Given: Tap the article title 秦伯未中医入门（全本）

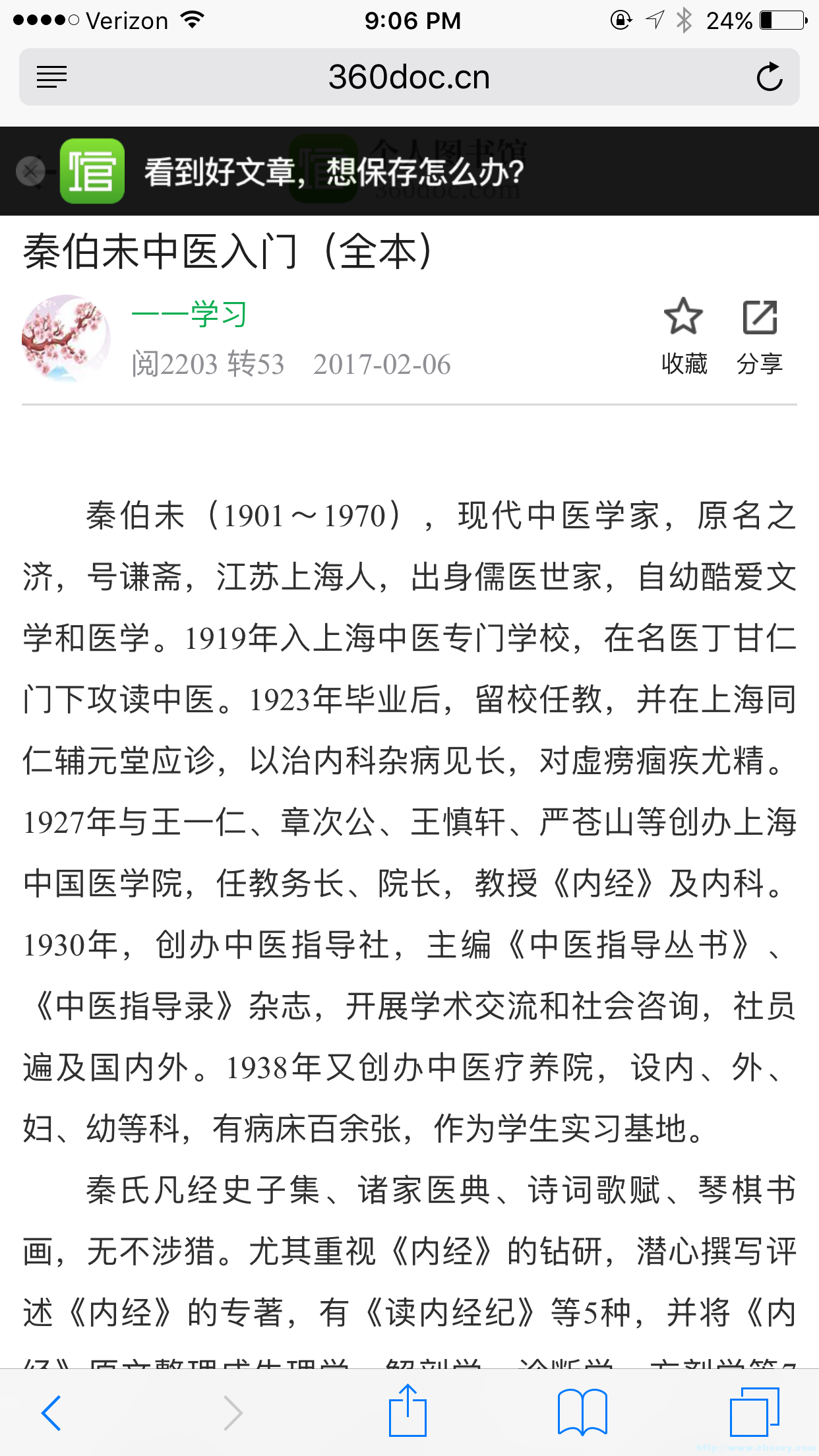Looking at the screenshot, I should point(228,253).
